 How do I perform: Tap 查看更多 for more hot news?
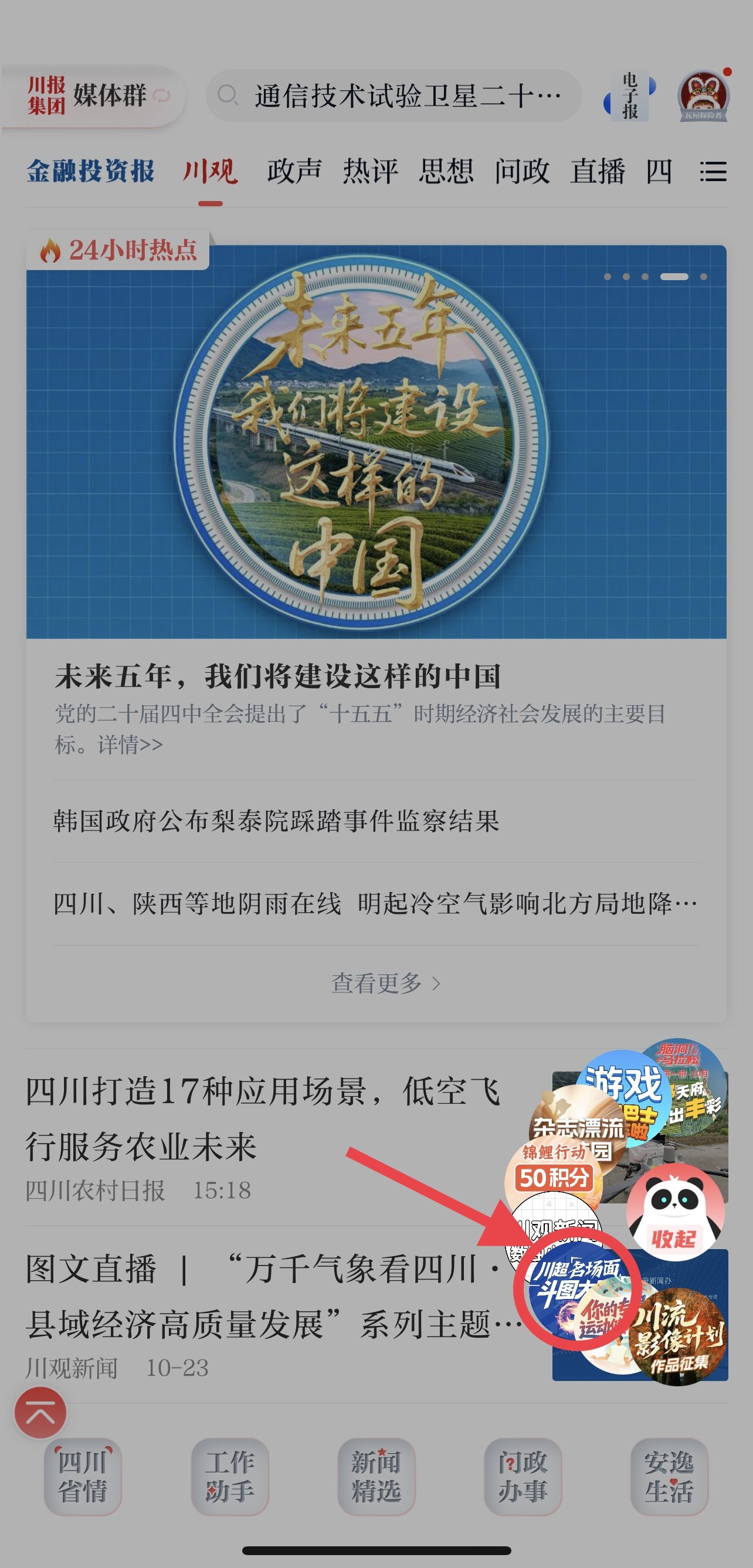[385, 983]
